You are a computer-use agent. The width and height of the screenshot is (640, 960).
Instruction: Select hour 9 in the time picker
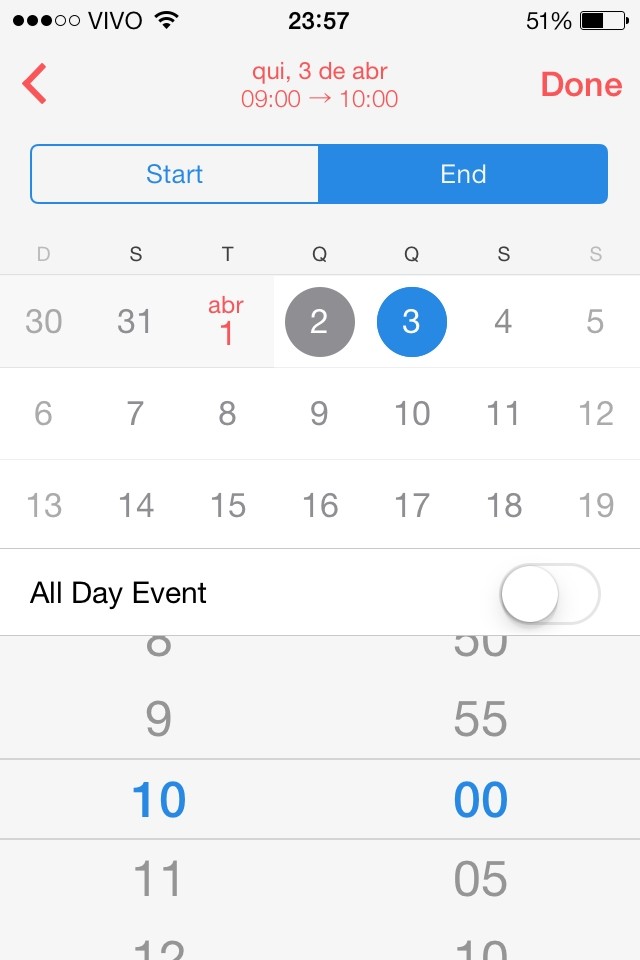159,719
